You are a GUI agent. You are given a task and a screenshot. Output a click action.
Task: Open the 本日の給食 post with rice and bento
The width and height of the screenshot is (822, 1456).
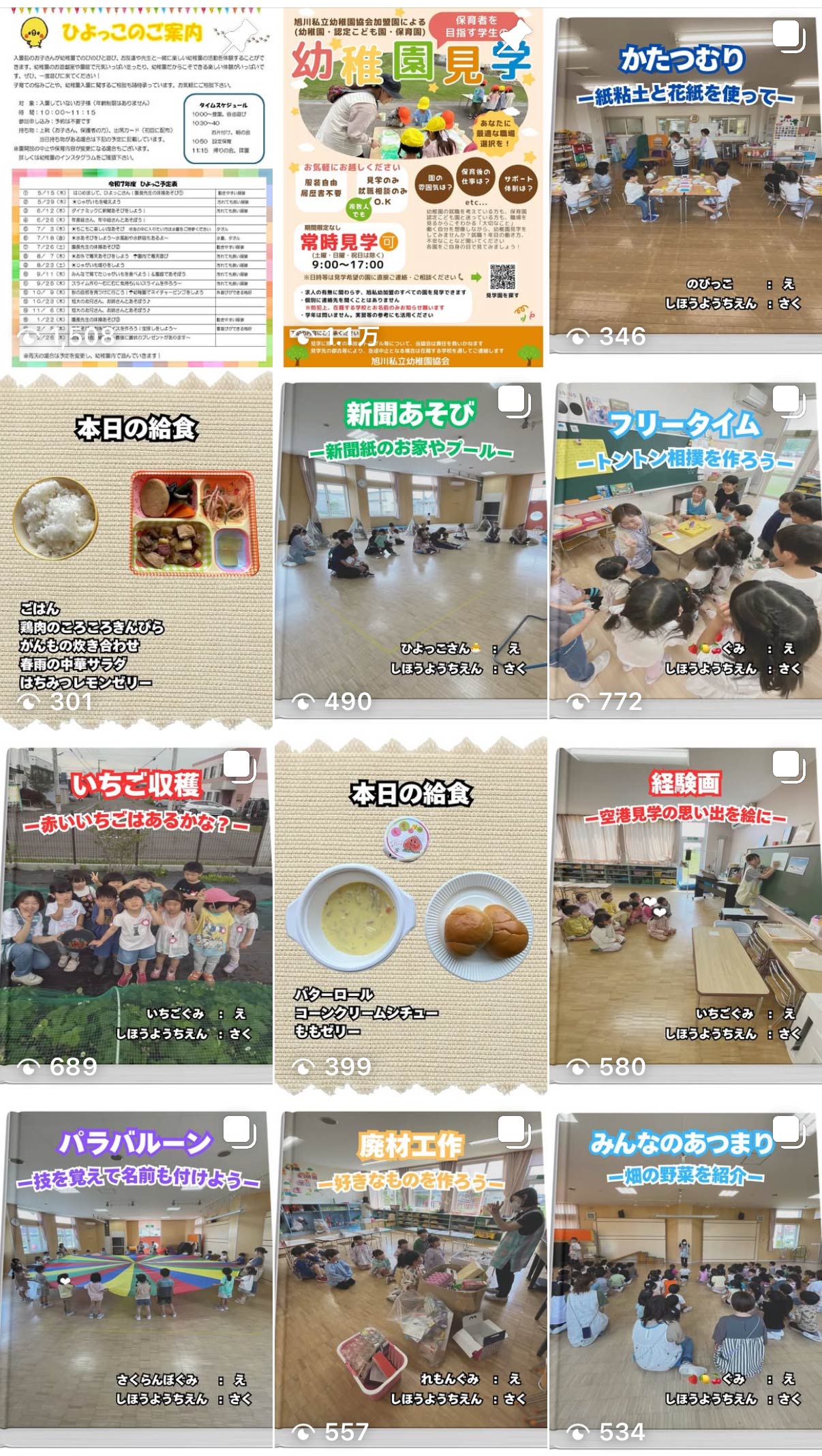point(136,552)
